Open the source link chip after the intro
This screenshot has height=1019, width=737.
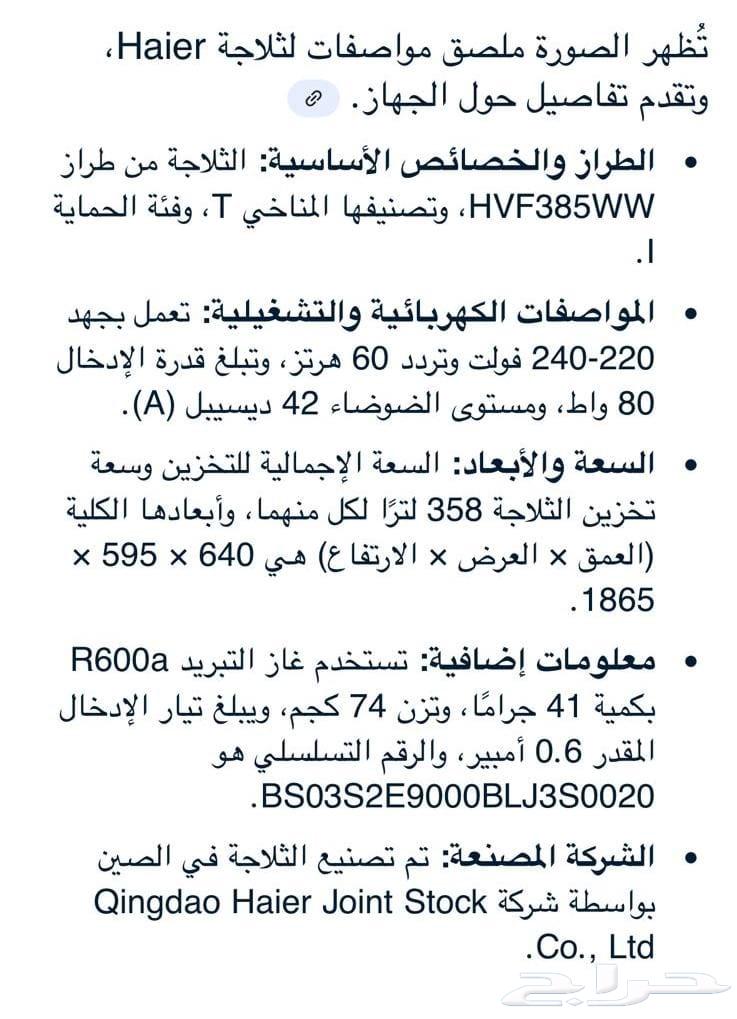point(313,99)
